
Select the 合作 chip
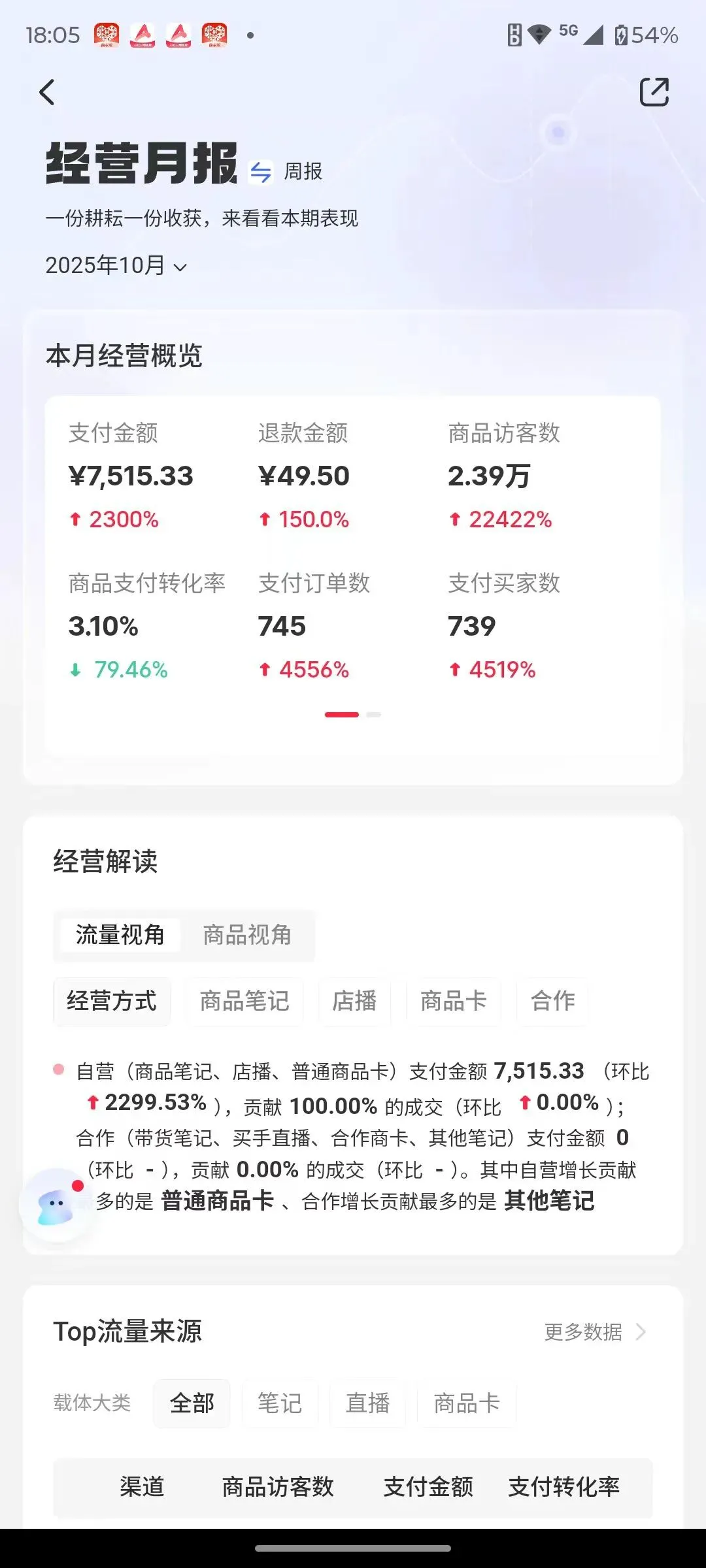[x=553, y=1001]
